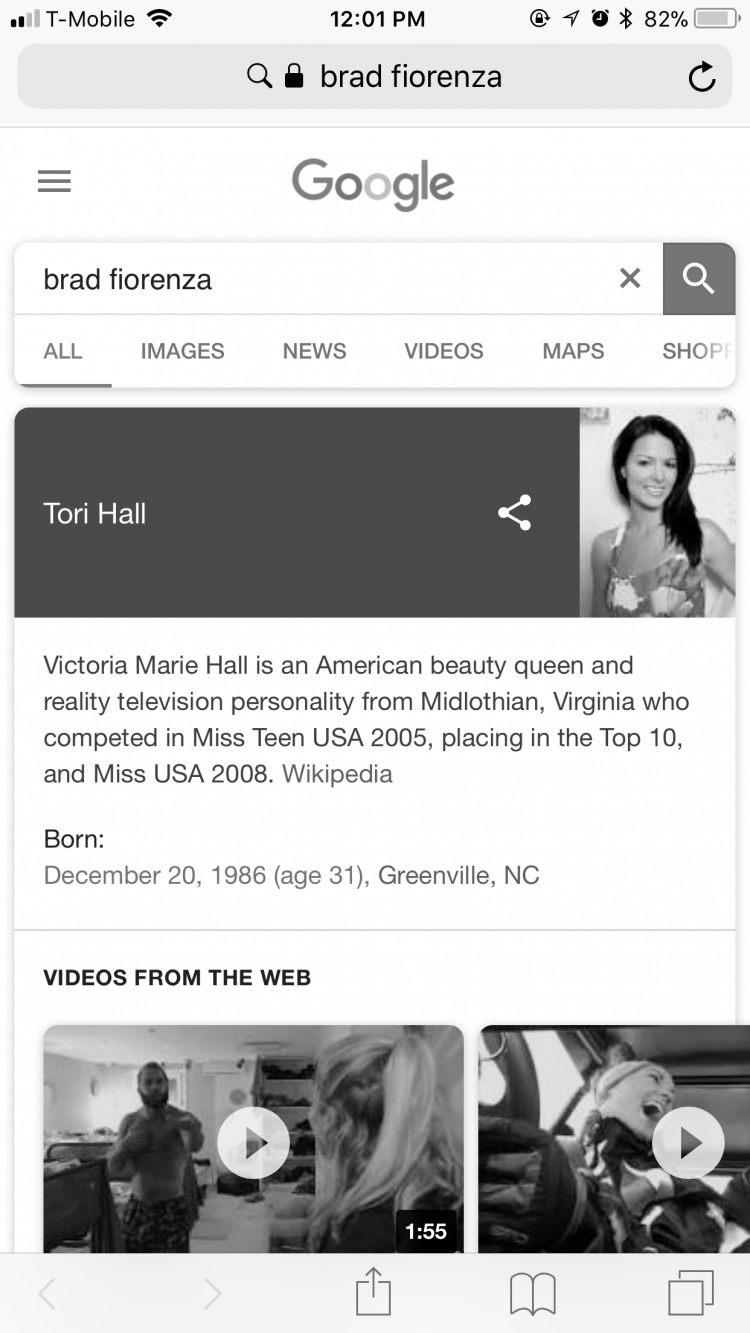The image size is (750, 1333).
Task: Show open Safari tabs
Action: coord(691,1293)
